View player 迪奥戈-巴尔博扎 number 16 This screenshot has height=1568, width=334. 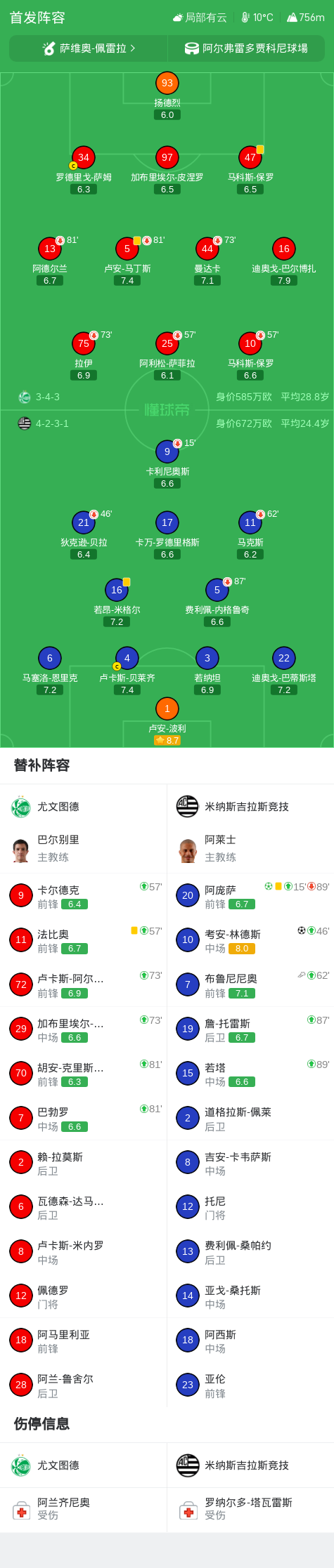coord(284,261)
